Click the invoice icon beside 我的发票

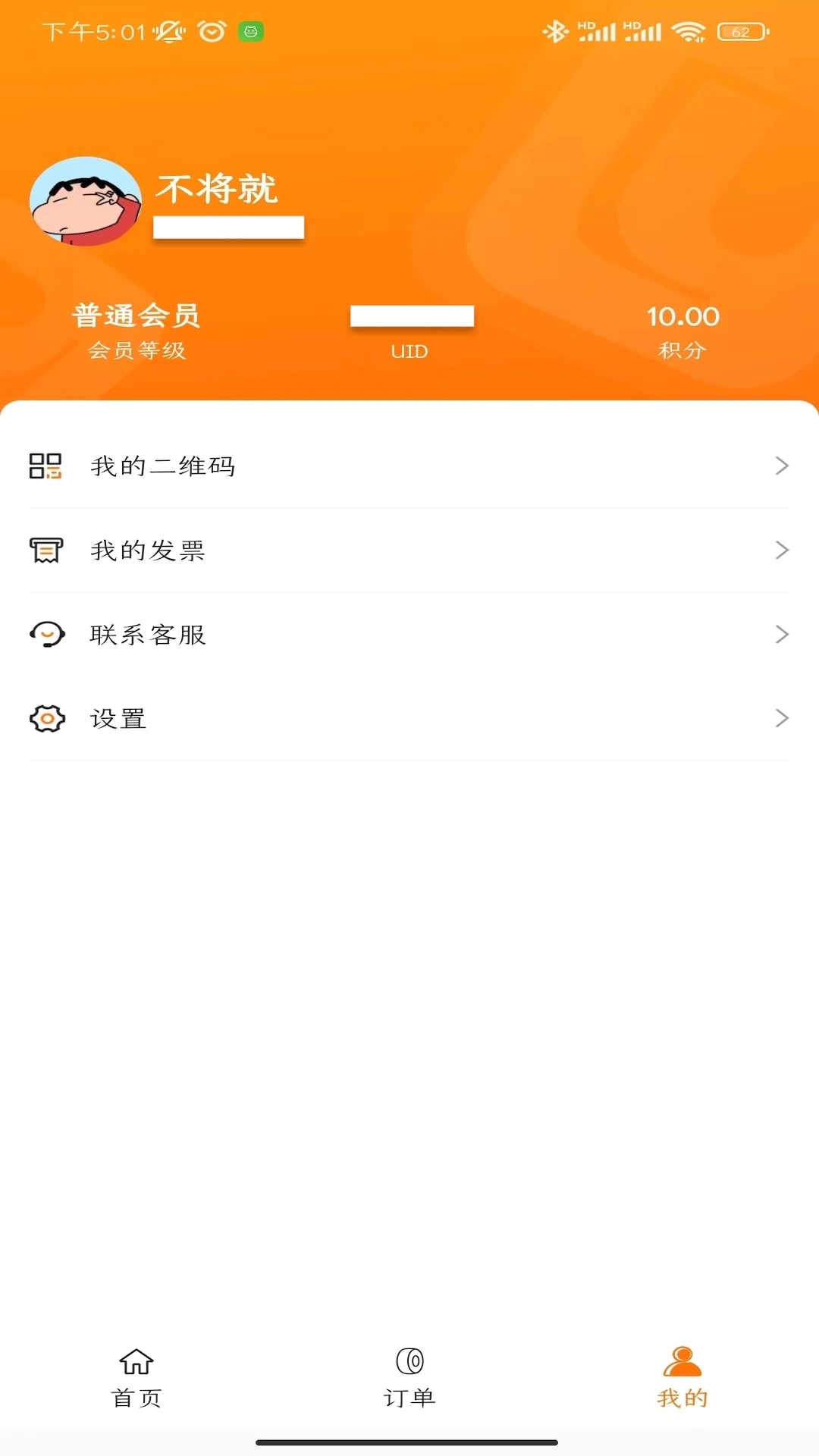pos(45,551)
